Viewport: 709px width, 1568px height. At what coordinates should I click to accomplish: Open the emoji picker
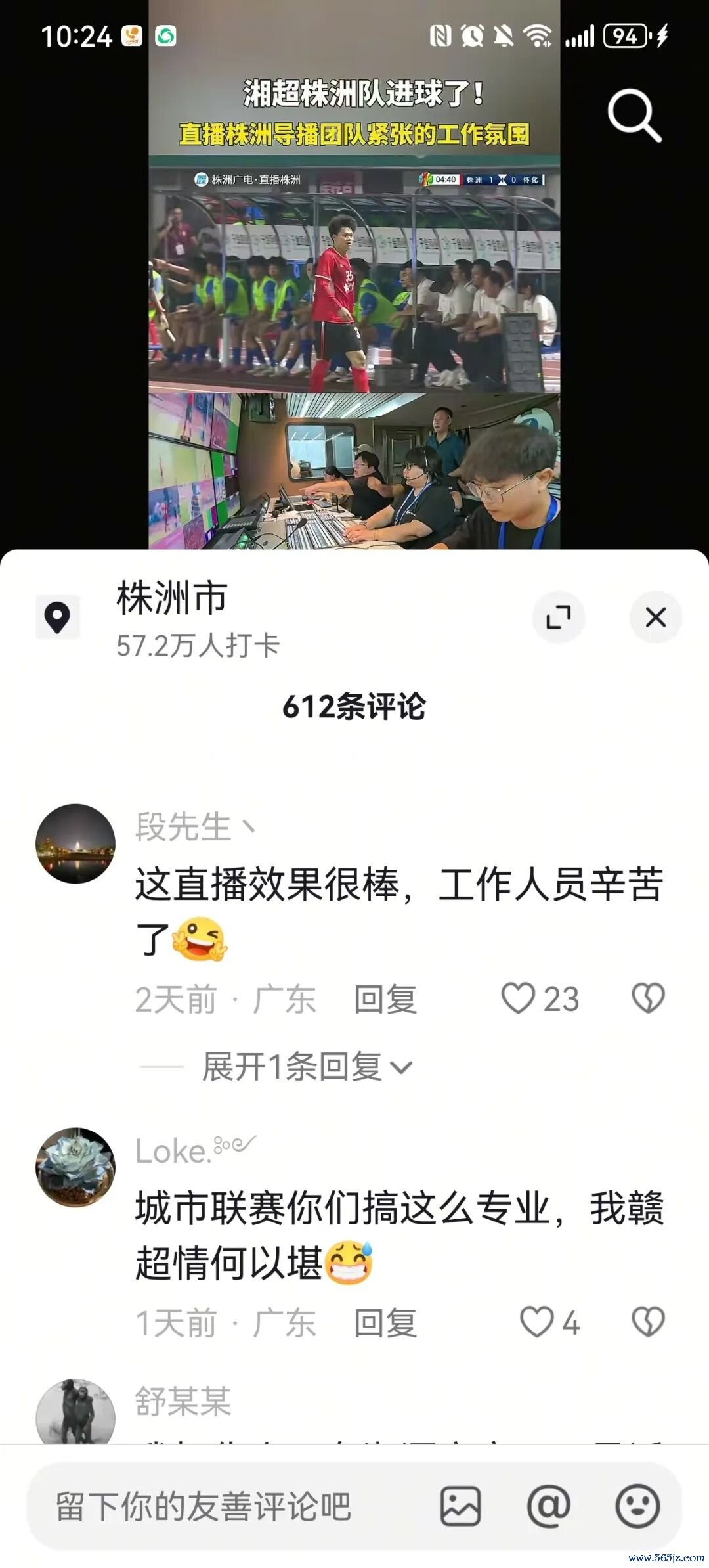coord(637,1506)
